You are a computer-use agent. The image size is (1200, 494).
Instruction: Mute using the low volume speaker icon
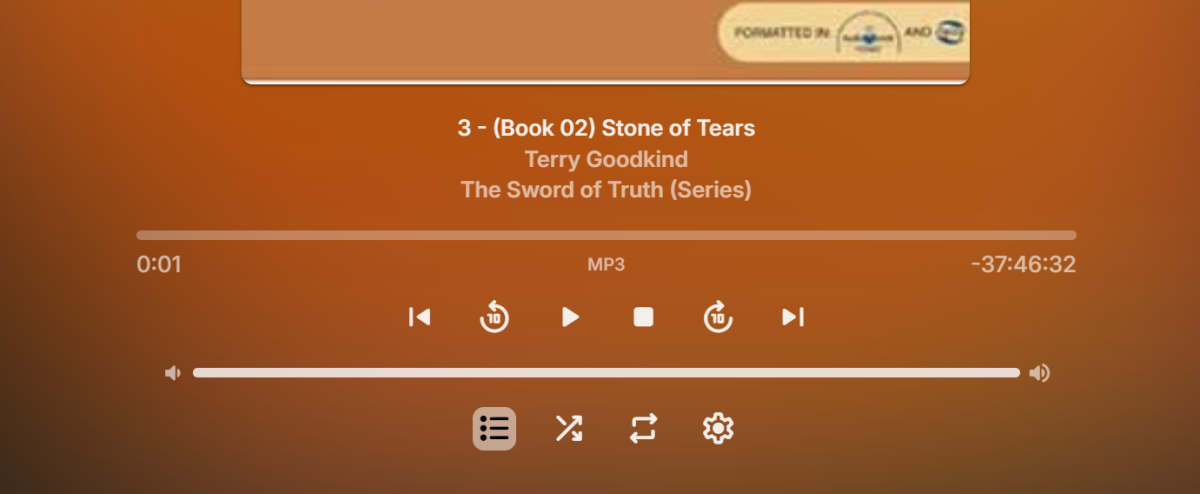(x=173, y=373)
